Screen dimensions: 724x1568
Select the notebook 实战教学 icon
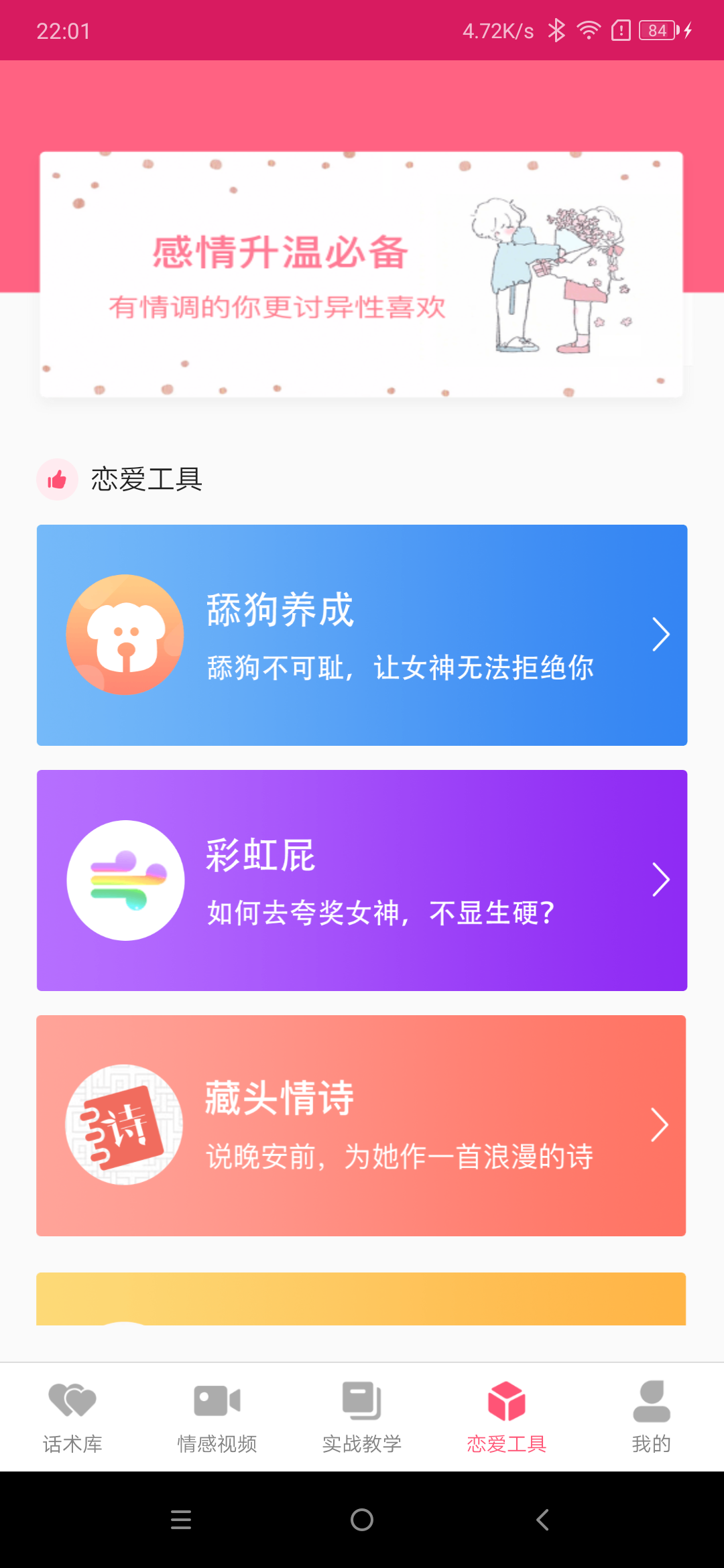point(361,1399)
